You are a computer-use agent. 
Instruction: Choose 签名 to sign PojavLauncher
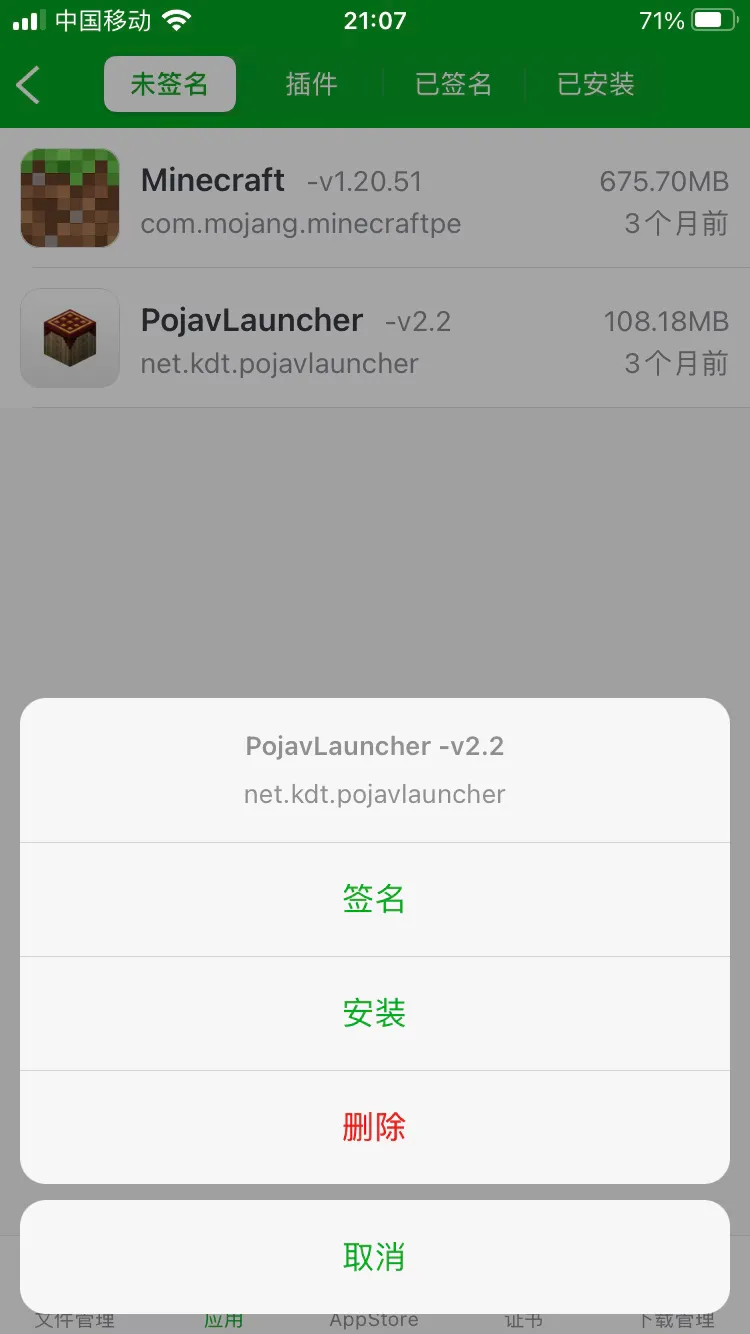click(374, 899)
